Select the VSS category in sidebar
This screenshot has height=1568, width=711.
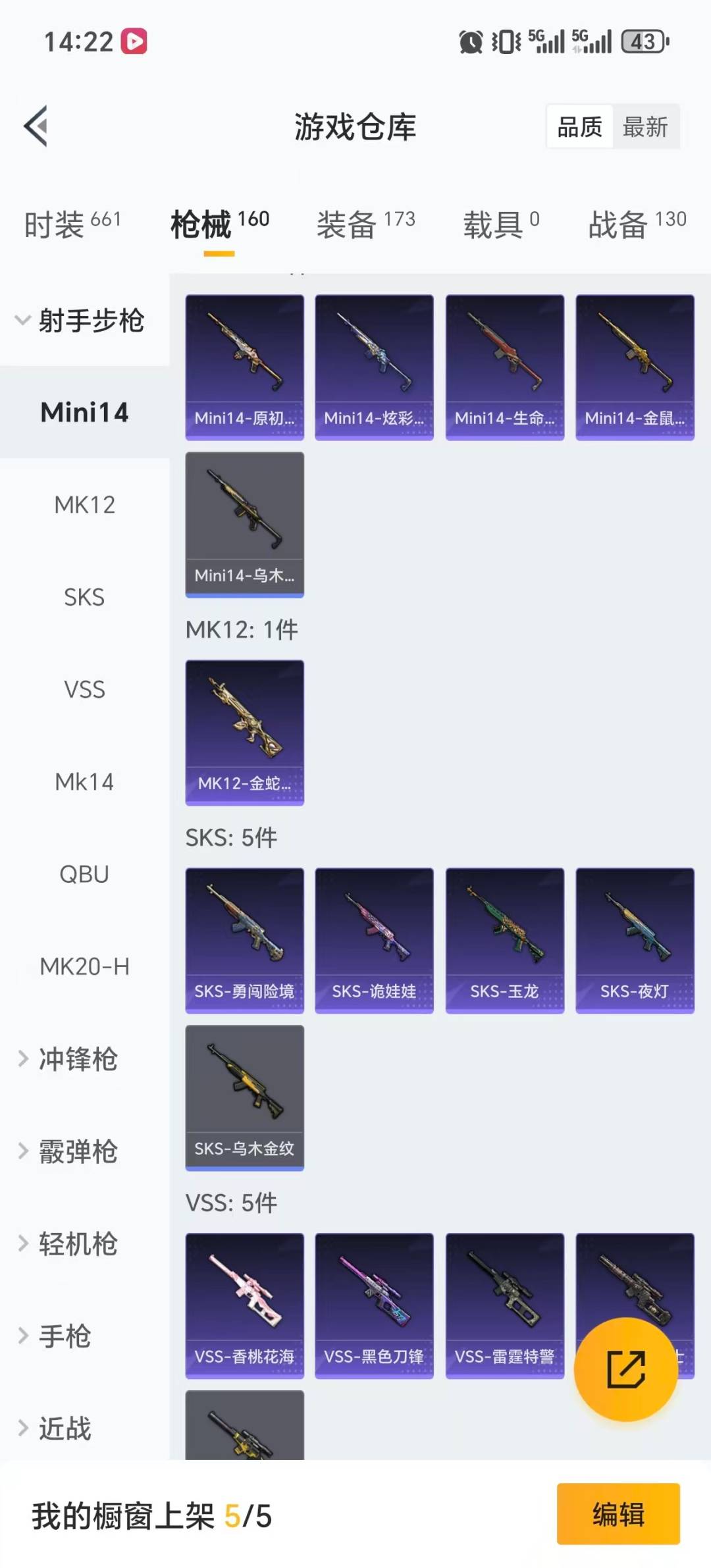click(x=84, y=689)
